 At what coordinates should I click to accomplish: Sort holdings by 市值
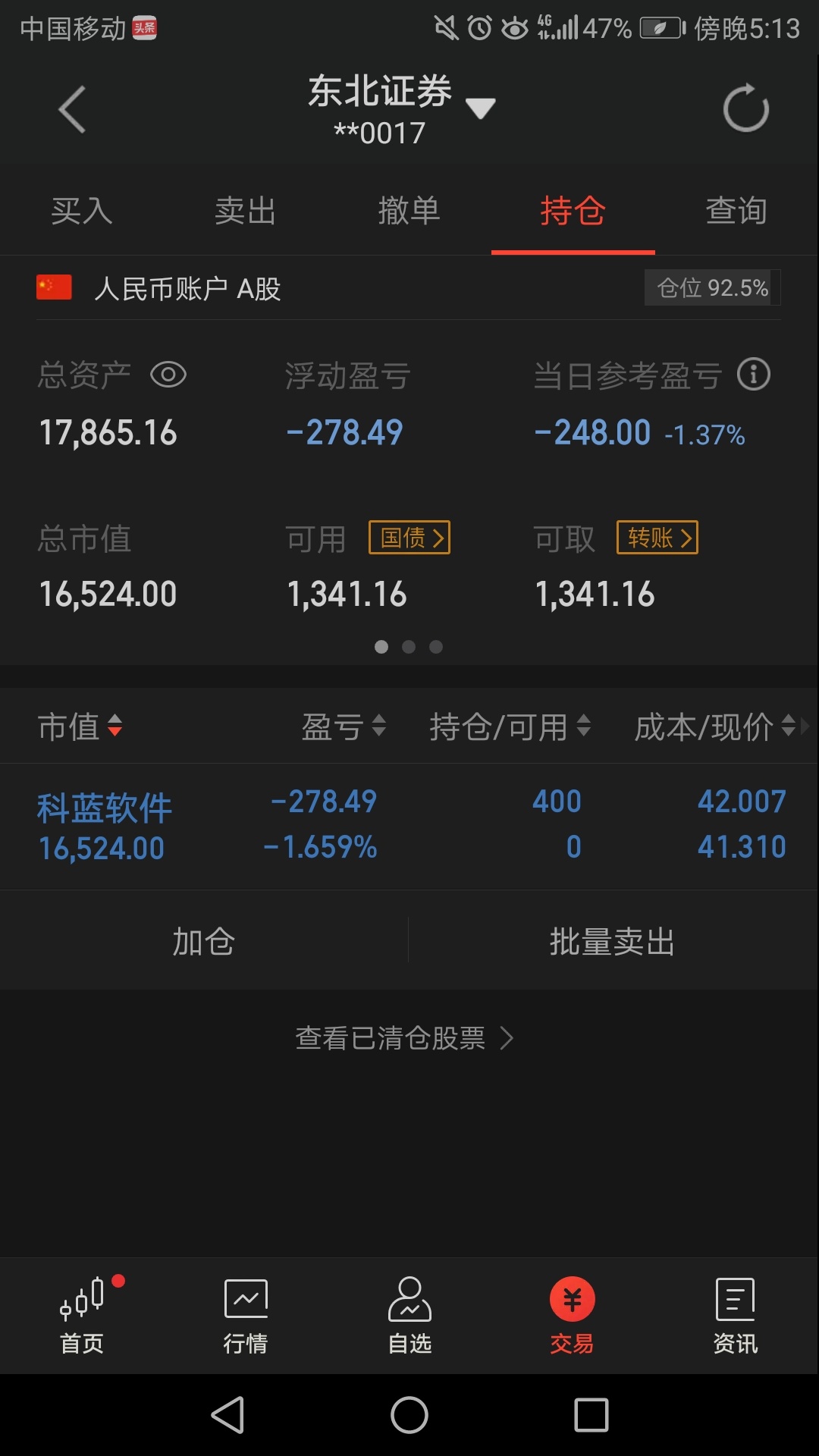[x=80, y=726]
